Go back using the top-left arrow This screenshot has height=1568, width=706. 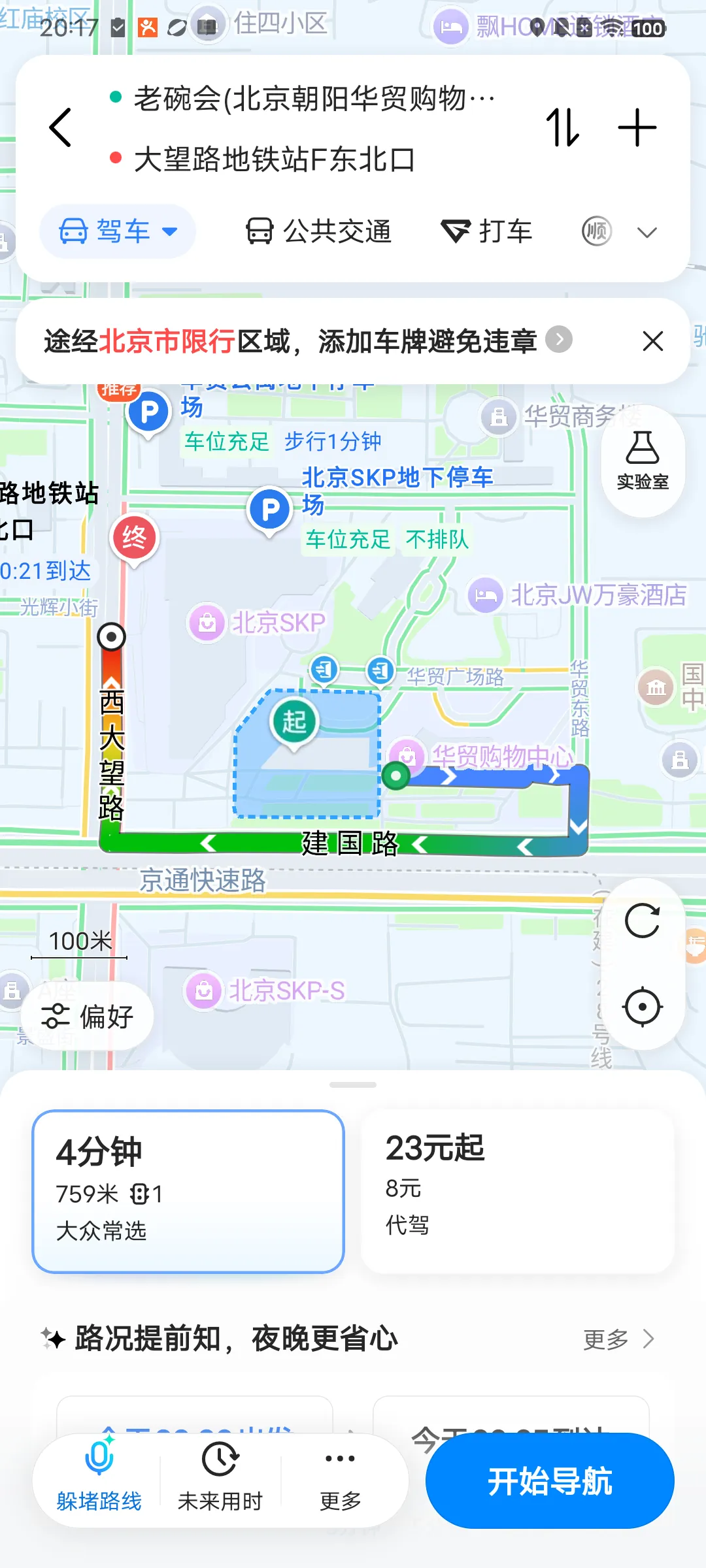point(60,127)
